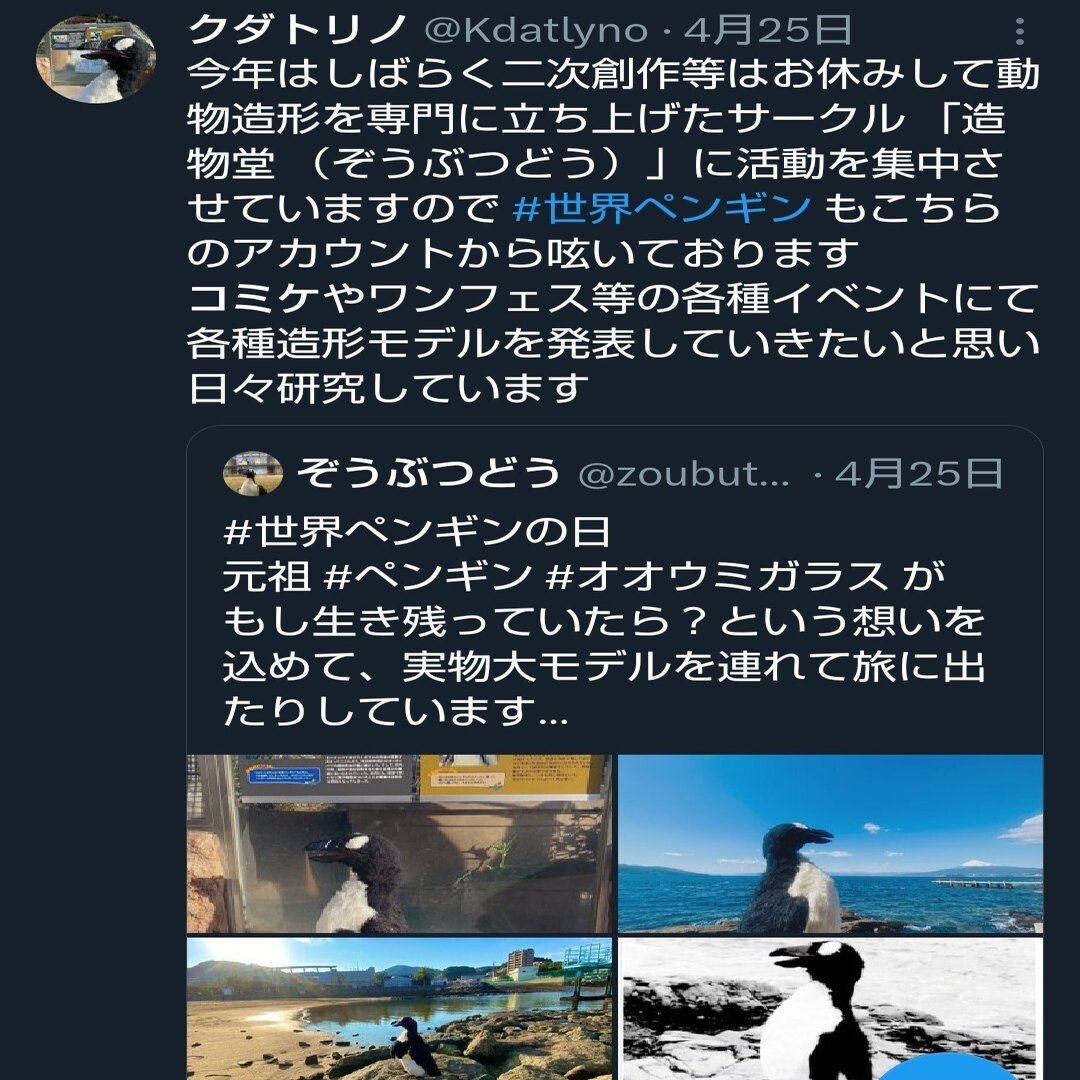Open クダトリノ's profile picture
This screenshot has height=1080, width=1080.
96,59
